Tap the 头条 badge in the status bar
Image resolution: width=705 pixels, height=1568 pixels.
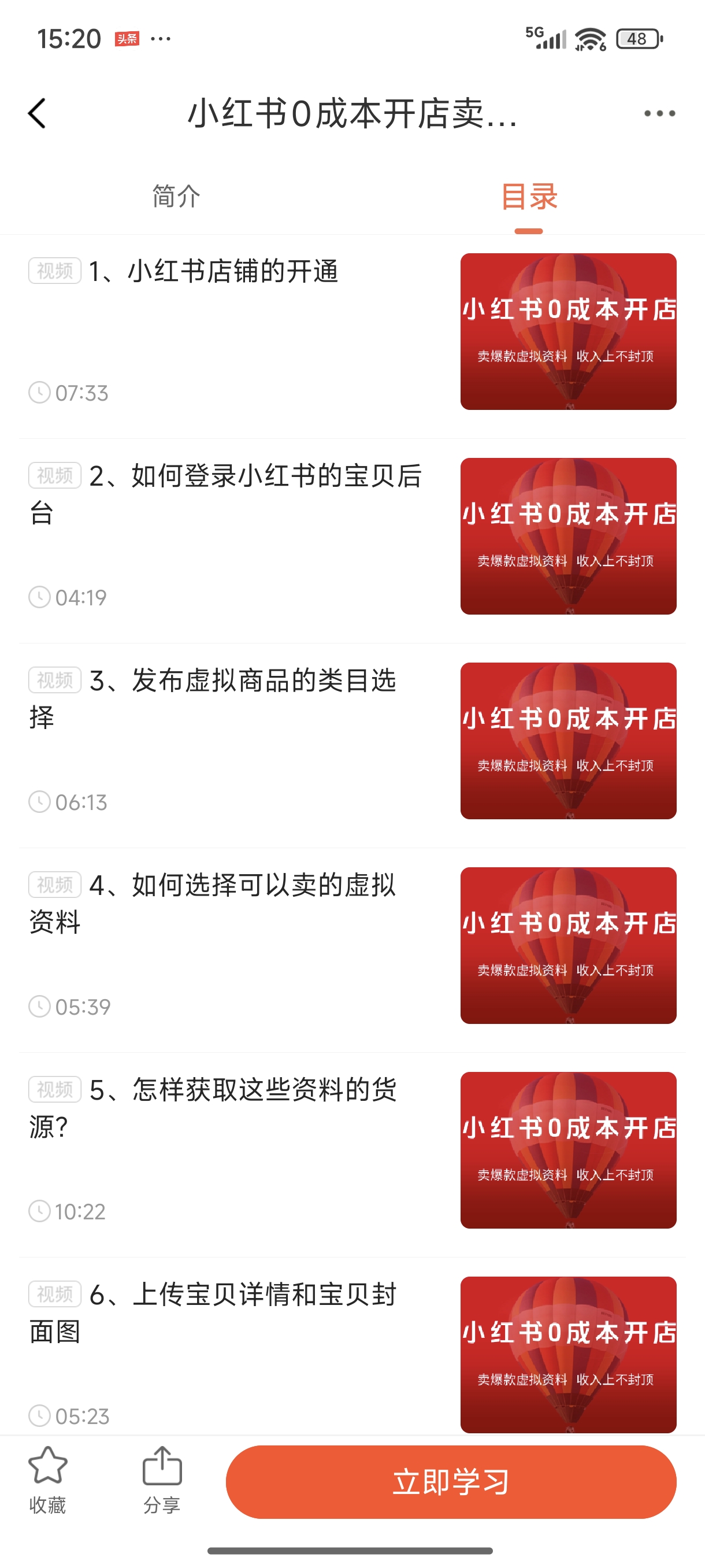(129, 38)
